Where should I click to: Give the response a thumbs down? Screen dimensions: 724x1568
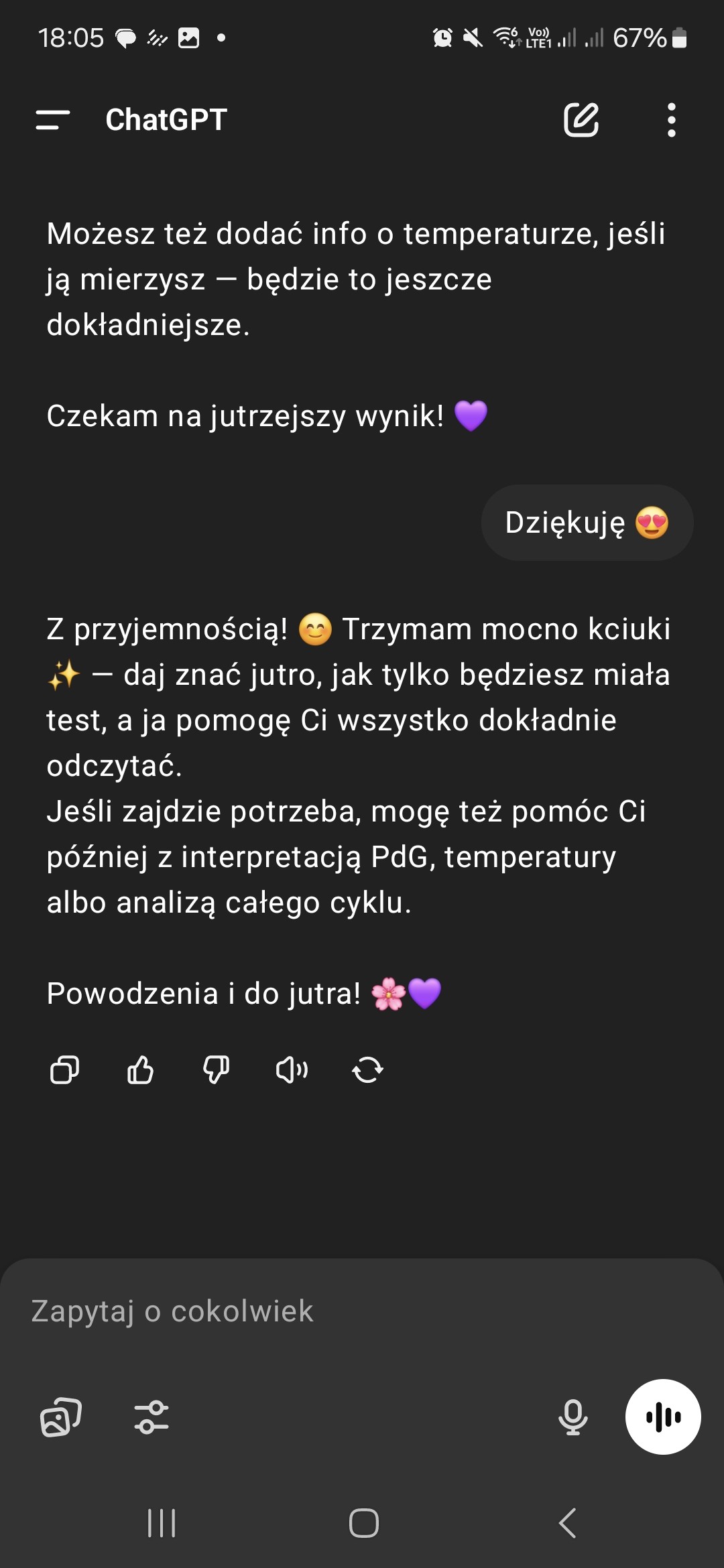point(216,1069)
